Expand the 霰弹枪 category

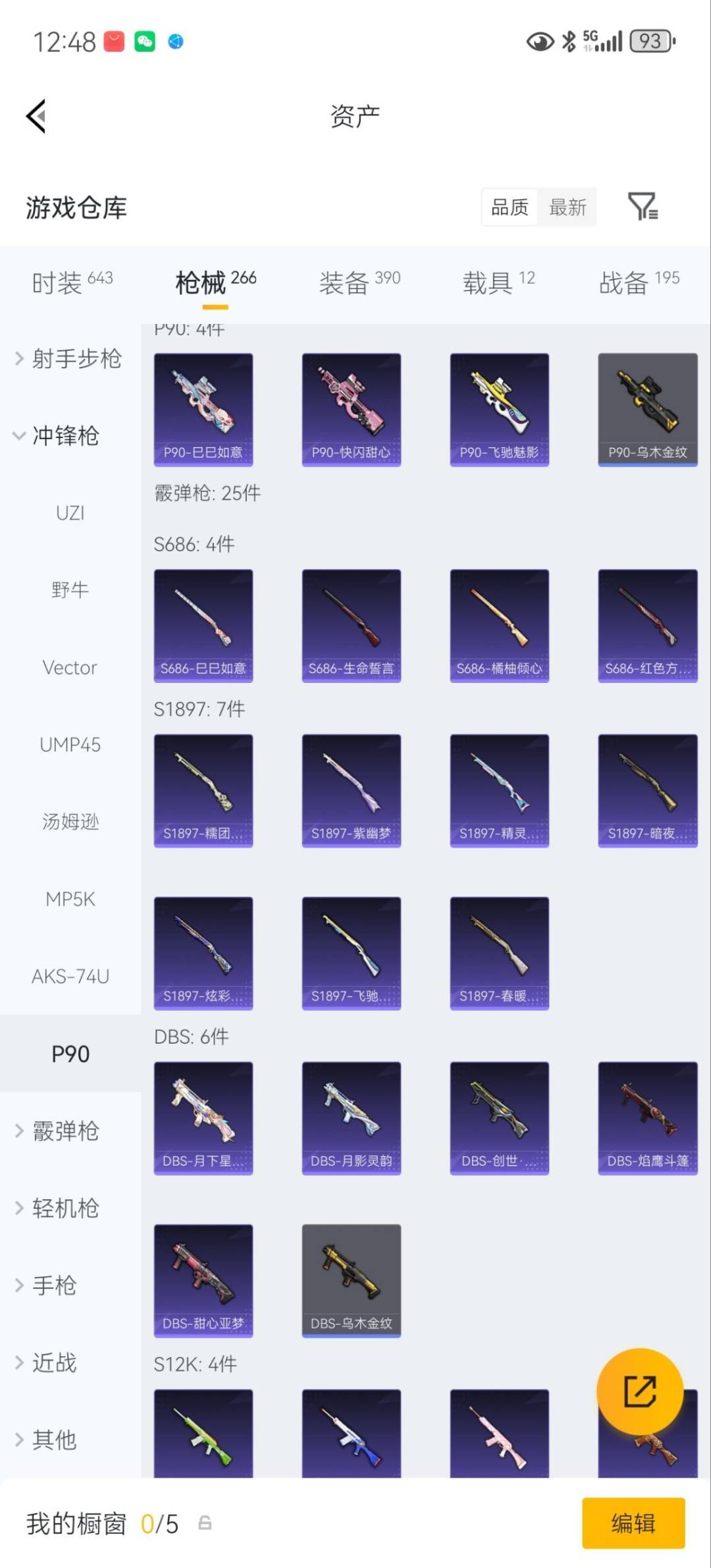tap(66, 1131)
